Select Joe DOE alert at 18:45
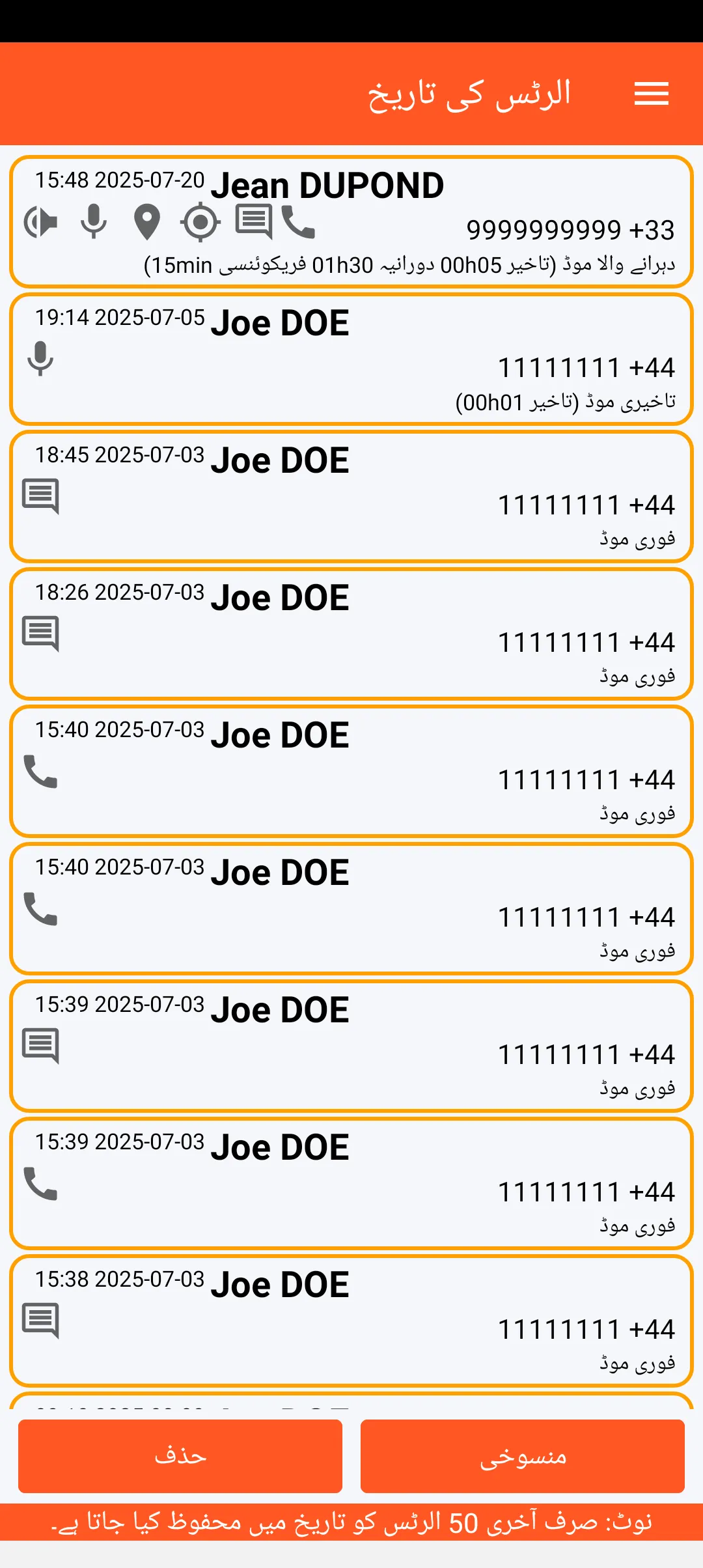This screenshot has height=1568, width=703. (351, 496)
